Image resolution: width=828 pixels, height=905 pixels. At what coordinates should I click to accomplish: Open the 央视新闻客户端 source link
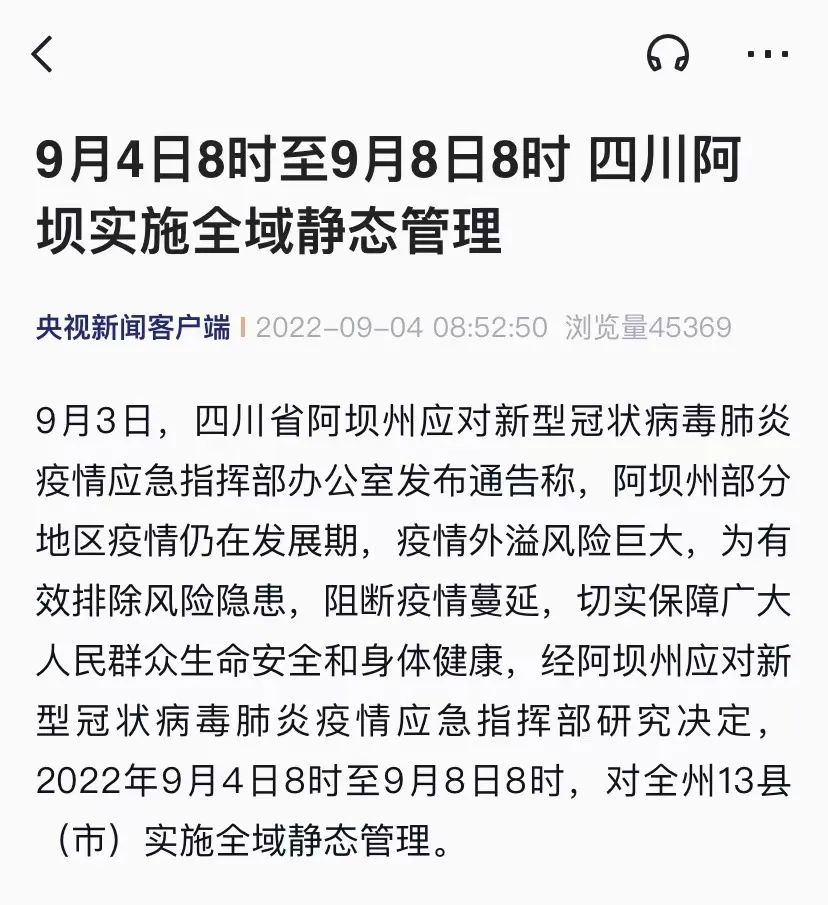133,327
